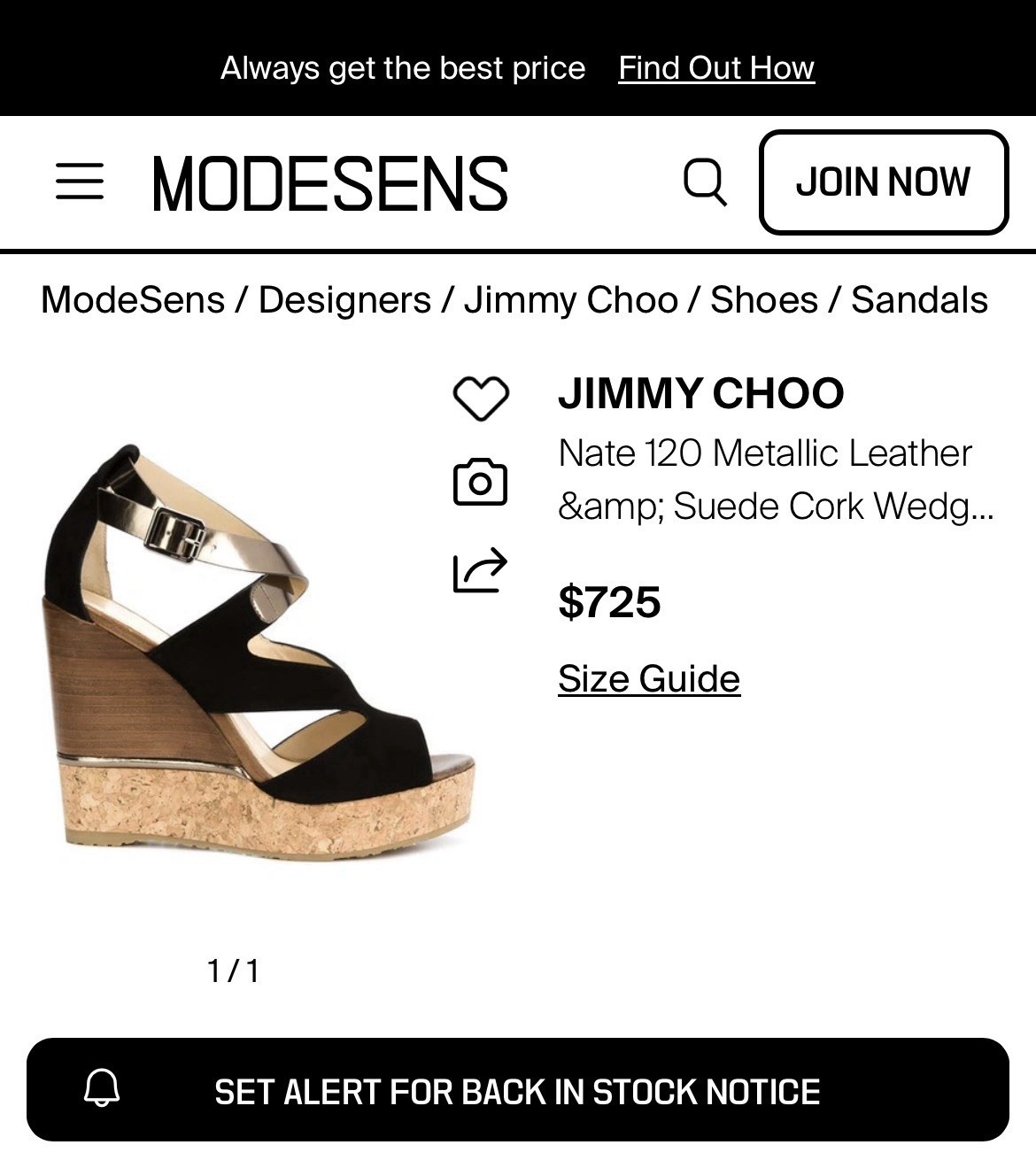Open the hamburger menu
Screen dimensions: 1036x1168
(80, 182)
